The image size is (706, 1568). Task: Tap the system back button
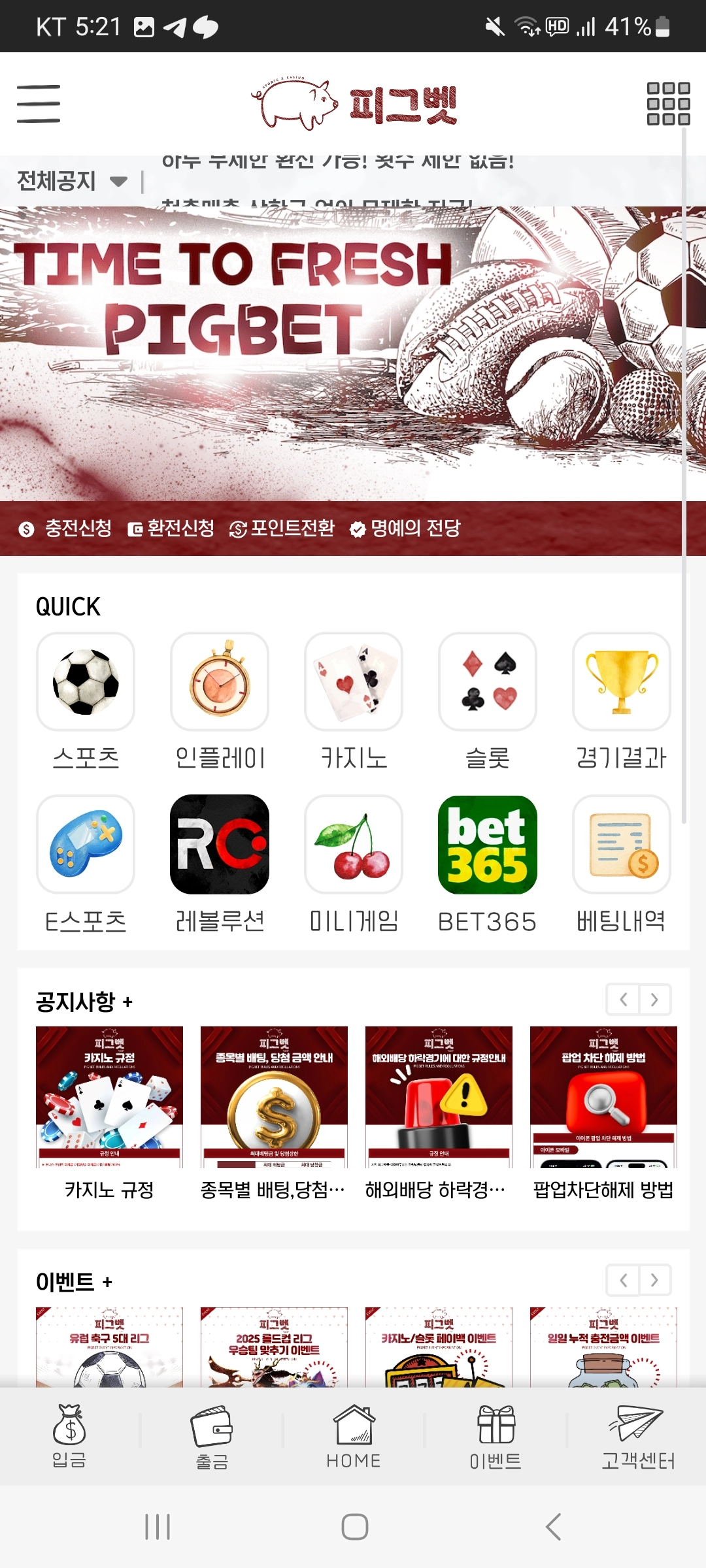coord(553,1527)
